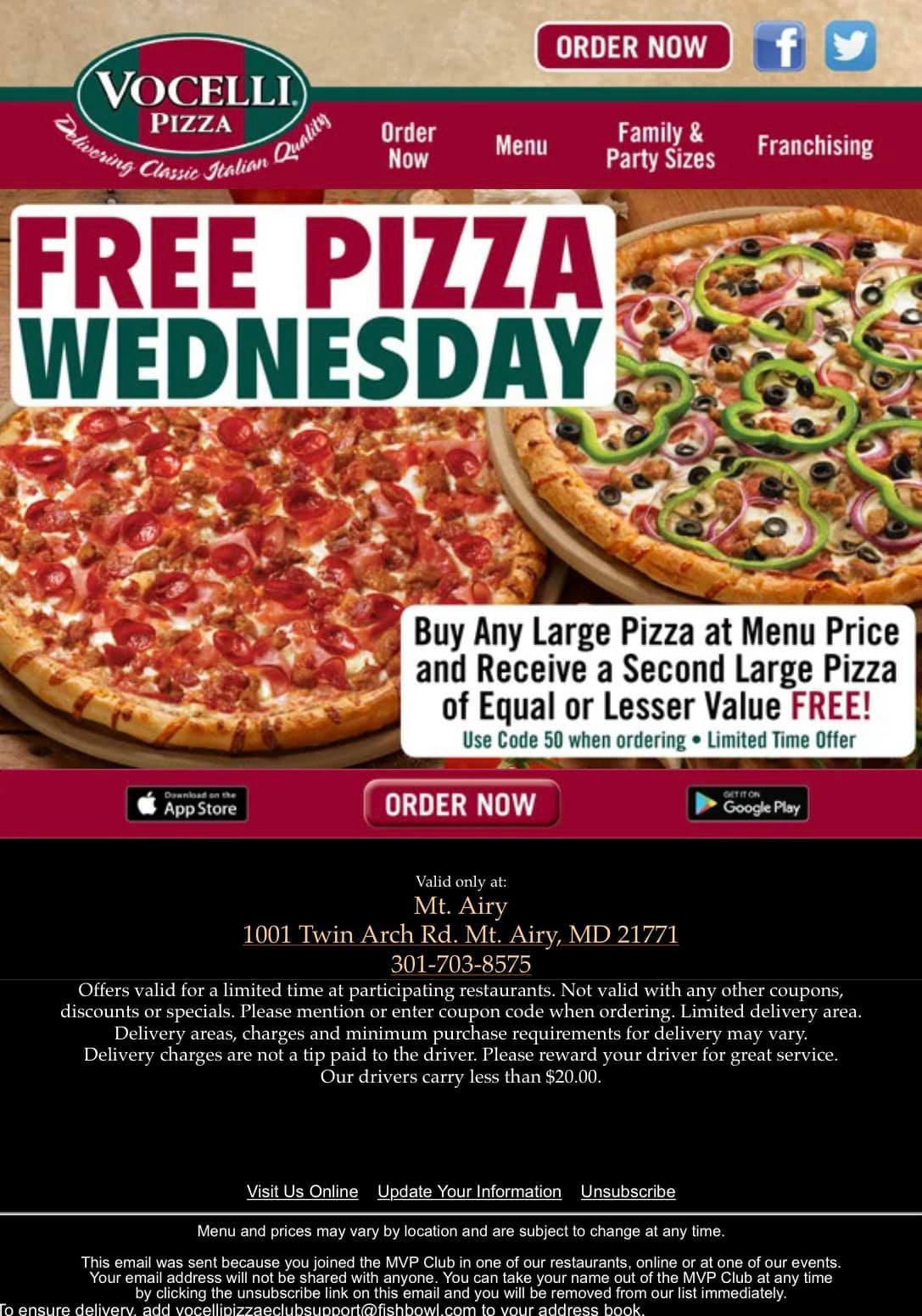Download the app on the App Store
922x1316 pixels.
click(187, 804)
